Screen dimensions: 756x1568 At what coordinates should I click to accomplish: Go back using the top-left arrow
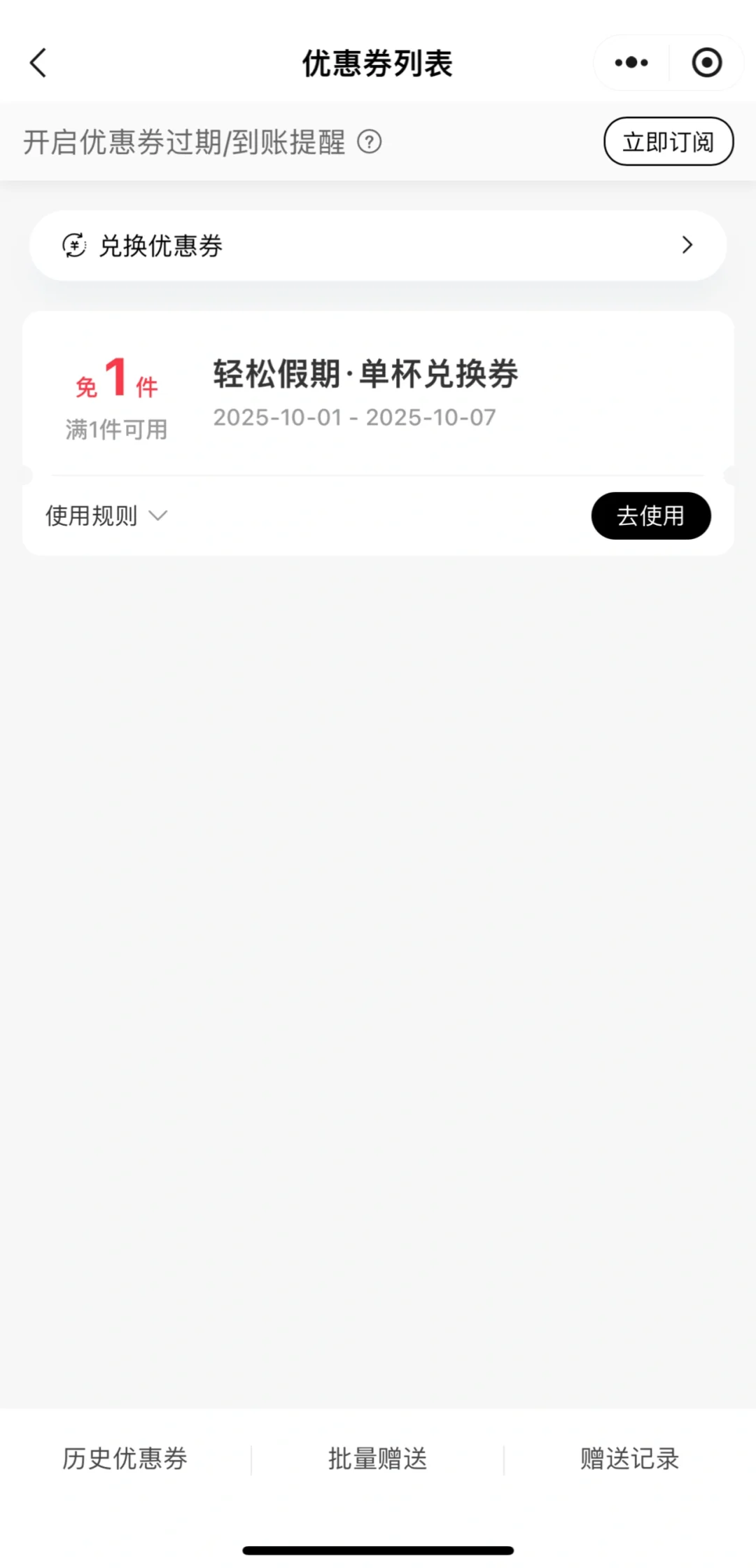point(38,63)
